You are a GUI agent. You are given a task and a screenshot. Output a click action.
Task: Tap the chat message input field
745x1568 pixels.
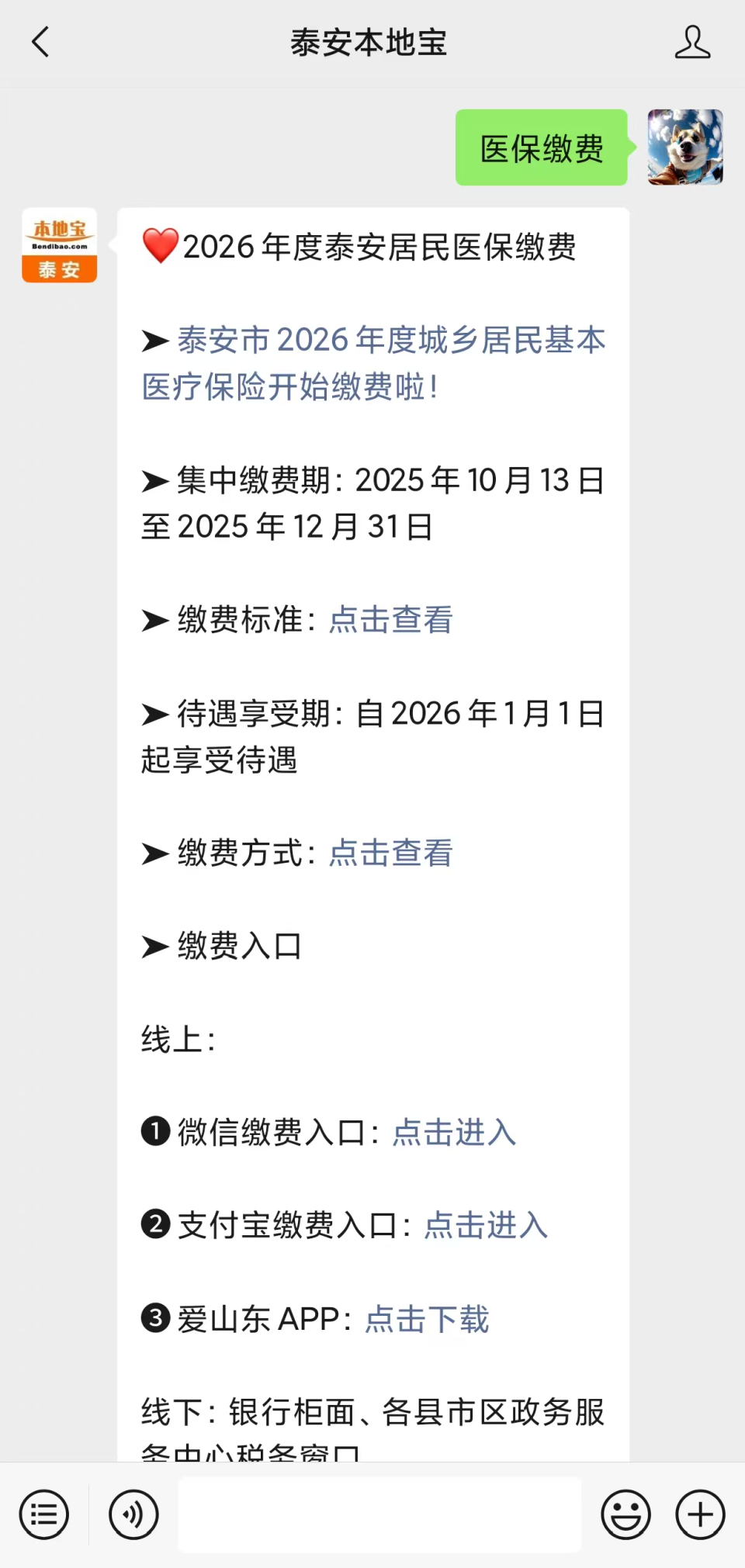(x=379, y=1513)
